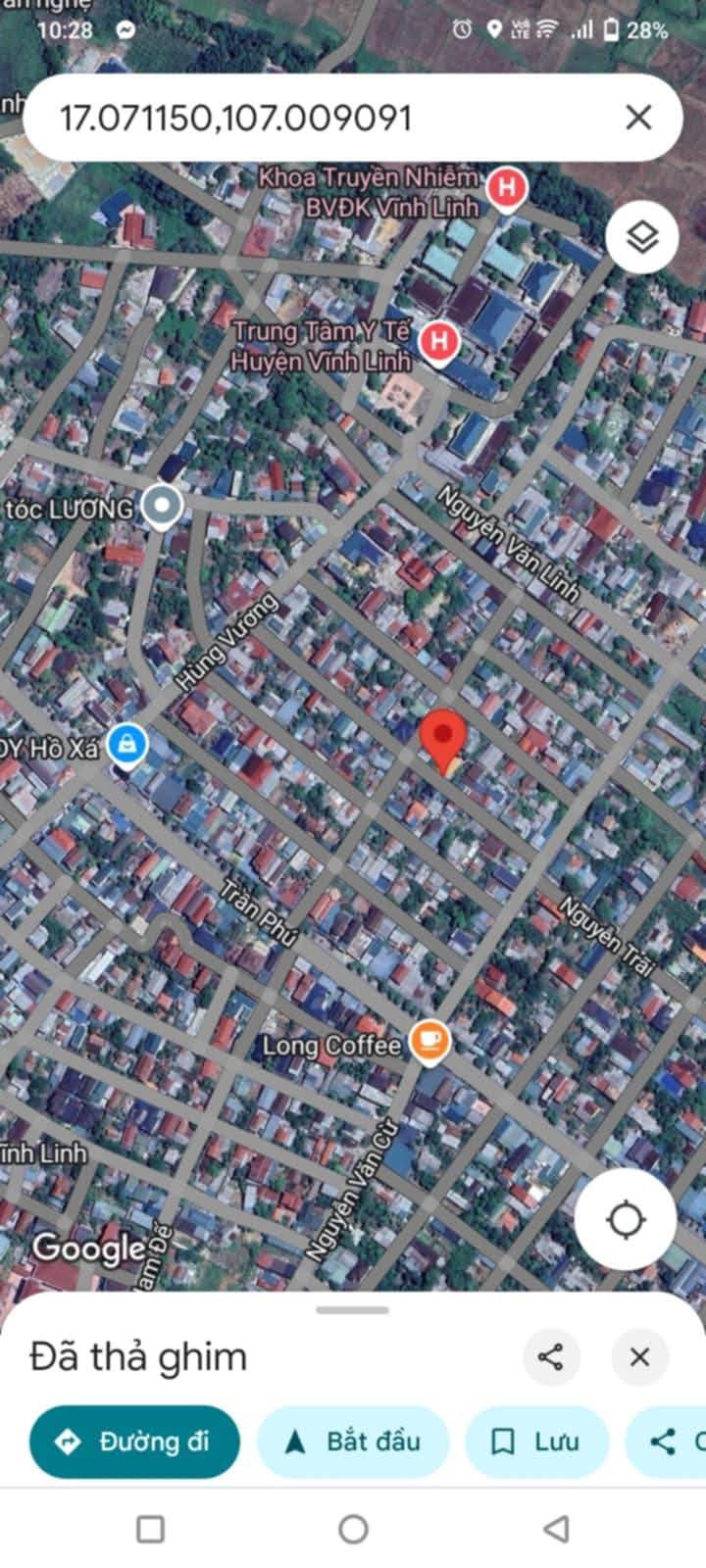
Task: Start navigation with Bắt đầu
Action: point(353,1442)
